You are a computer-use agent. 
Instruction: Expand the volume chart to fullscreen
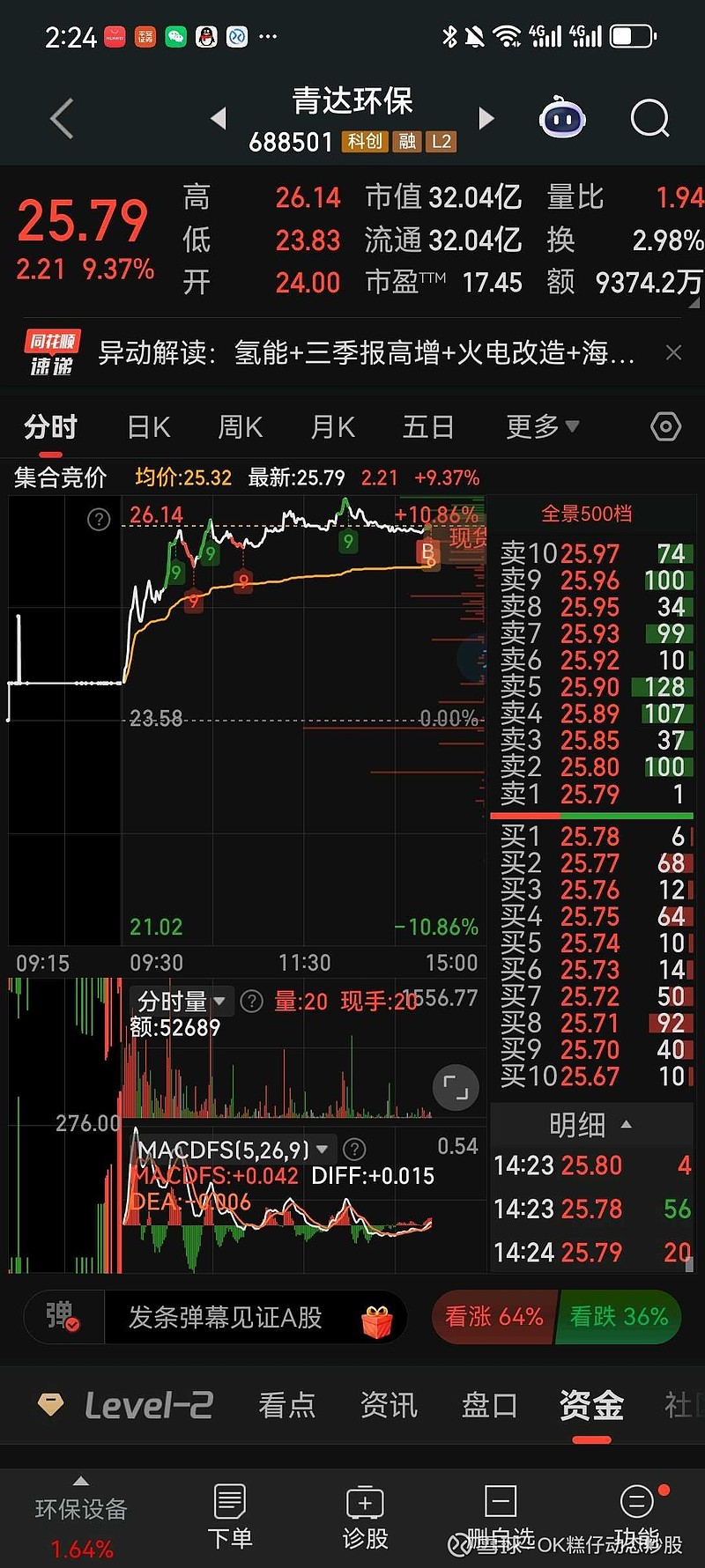(456, 1087)
